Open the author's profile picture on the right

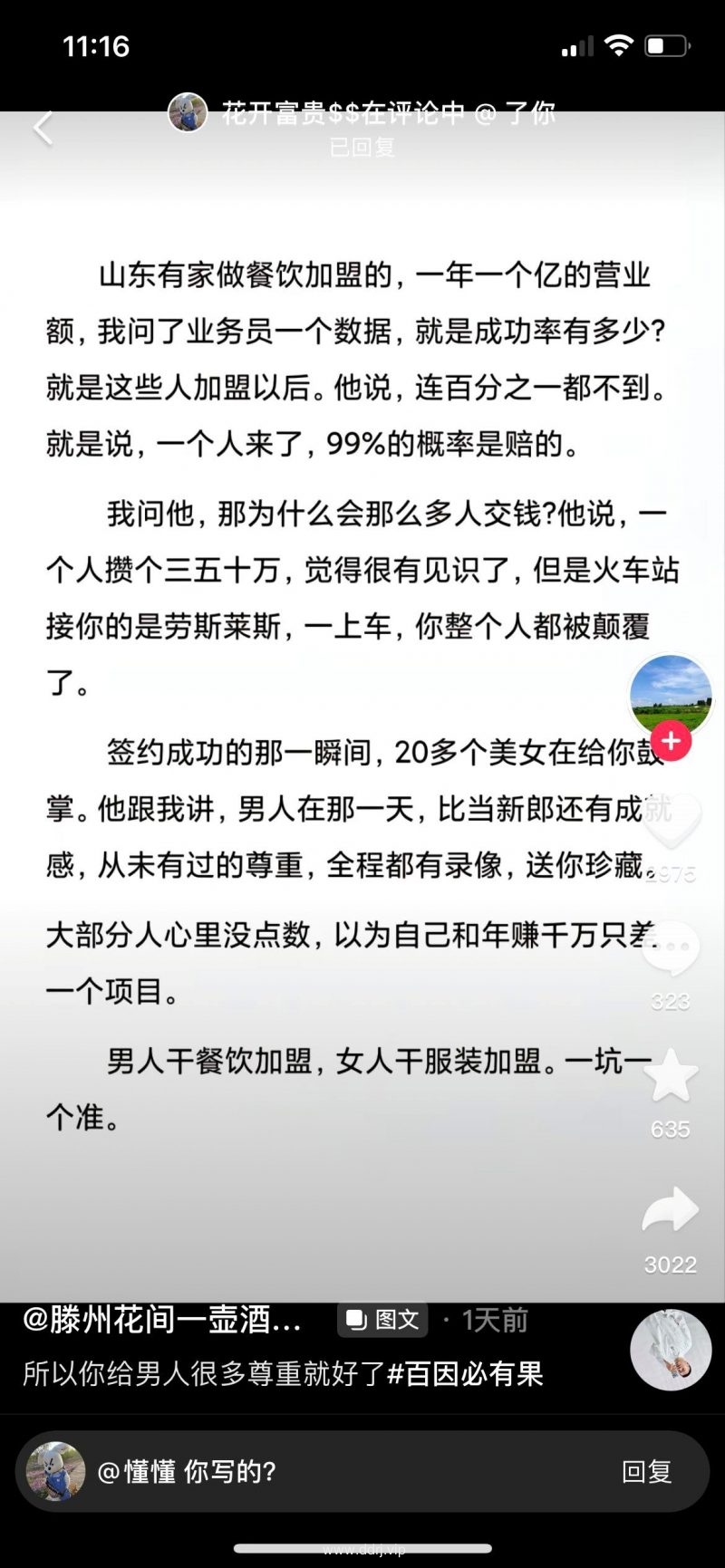tap(670, 695)
